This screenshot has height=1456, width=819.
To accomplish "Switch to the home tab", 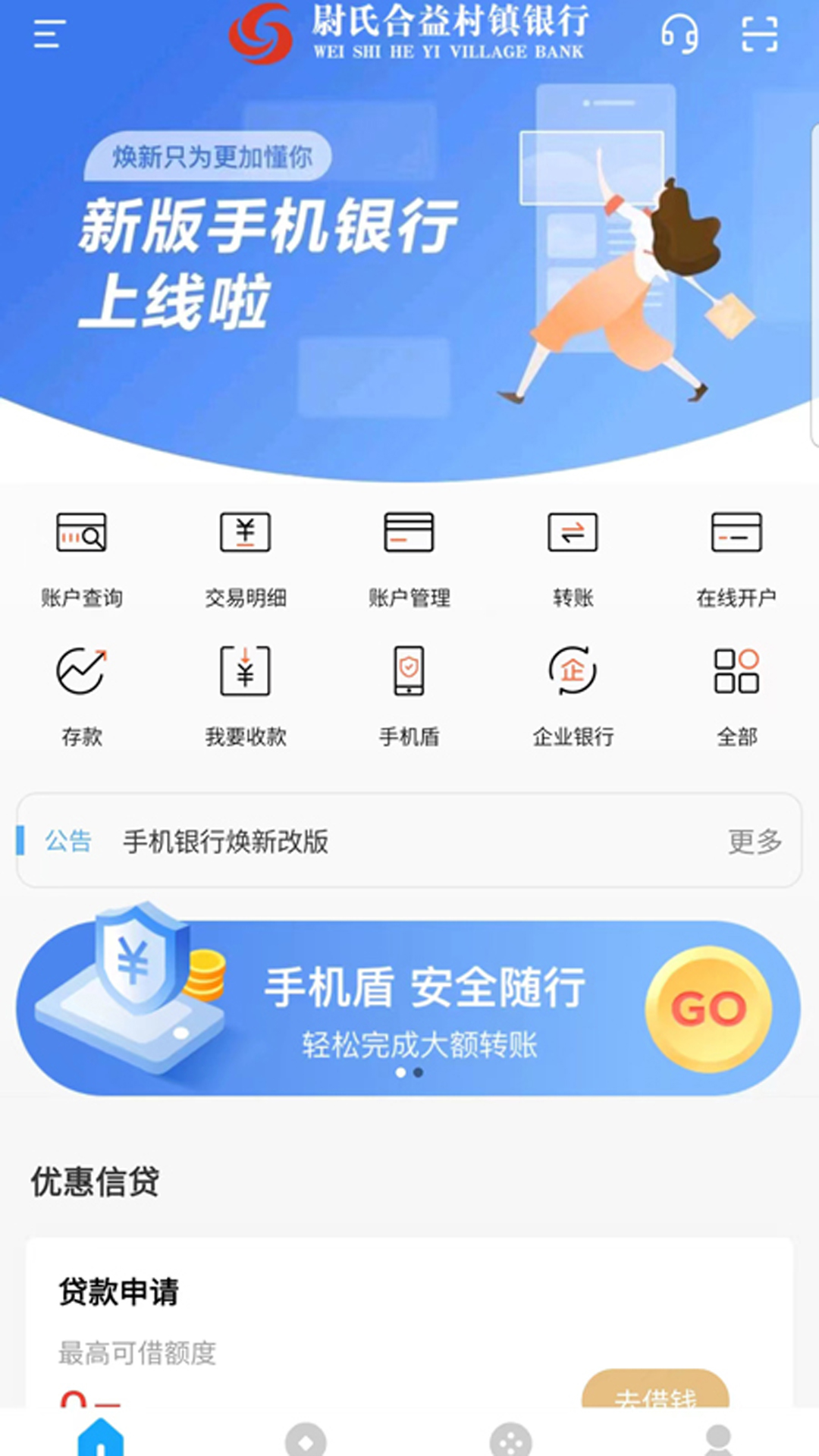I will click(101, 1437).
